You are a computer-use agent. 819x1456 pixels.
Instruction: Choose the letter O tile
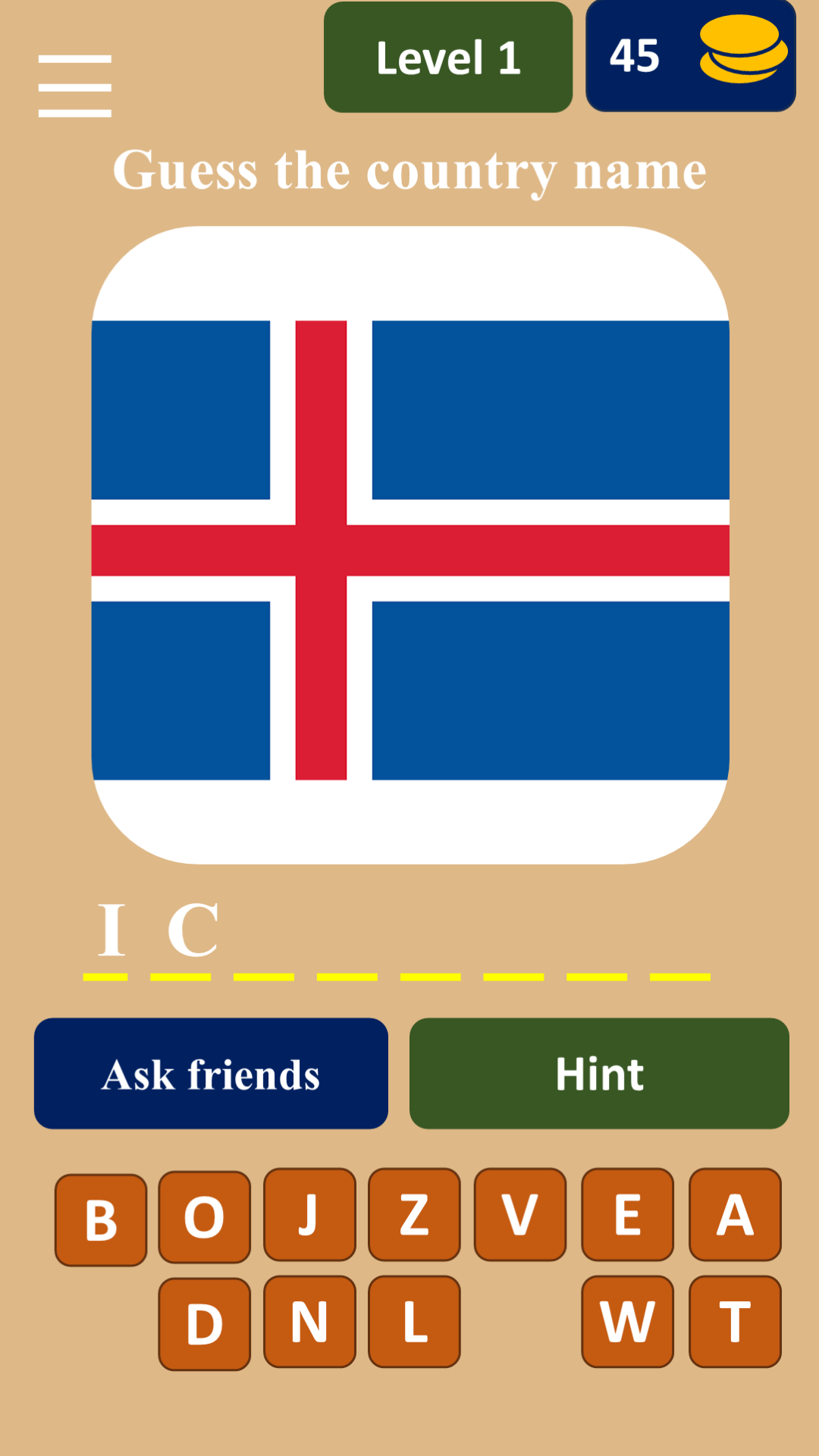pyautogui.click(x=204, y=1217)
